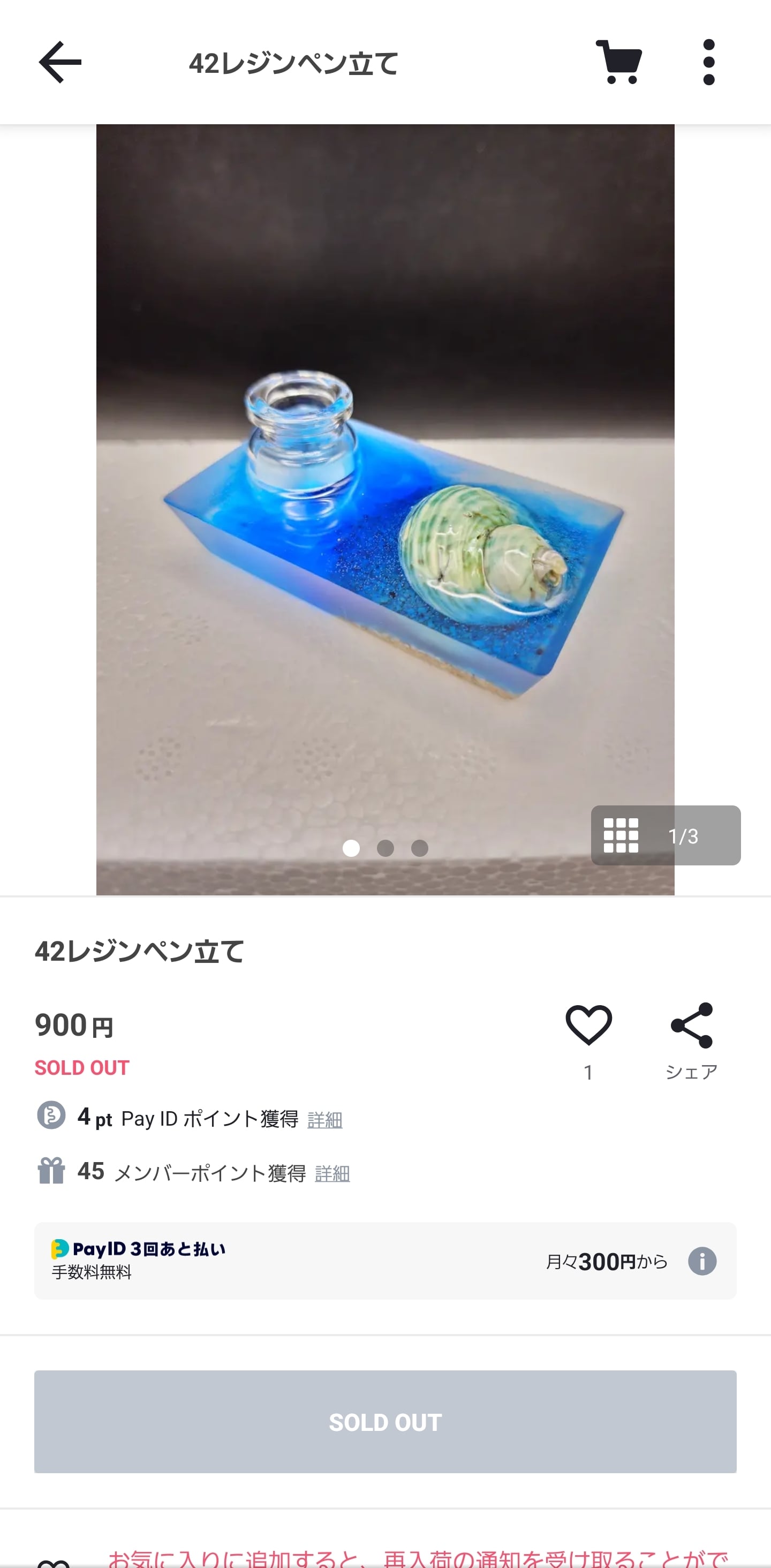Tap the SOLD OUT label under the price
Screen dimensions: 771x1568
point(82,1067)
